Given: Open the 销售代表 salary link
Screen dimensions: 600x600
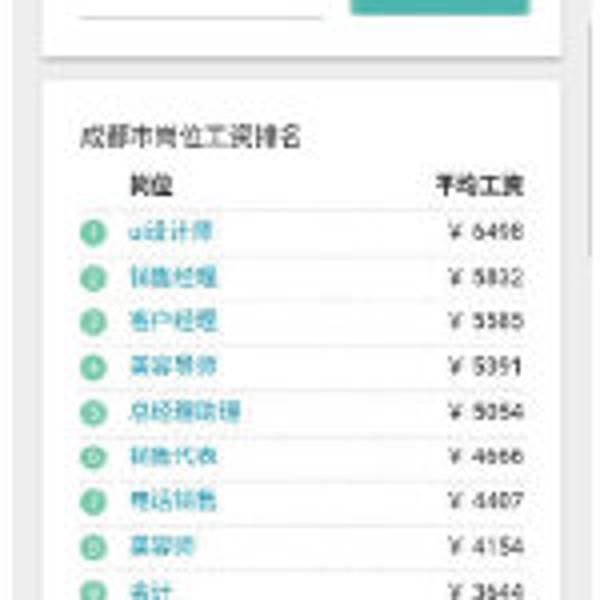Looking at the screenshot, I should [x=173, y=457].
